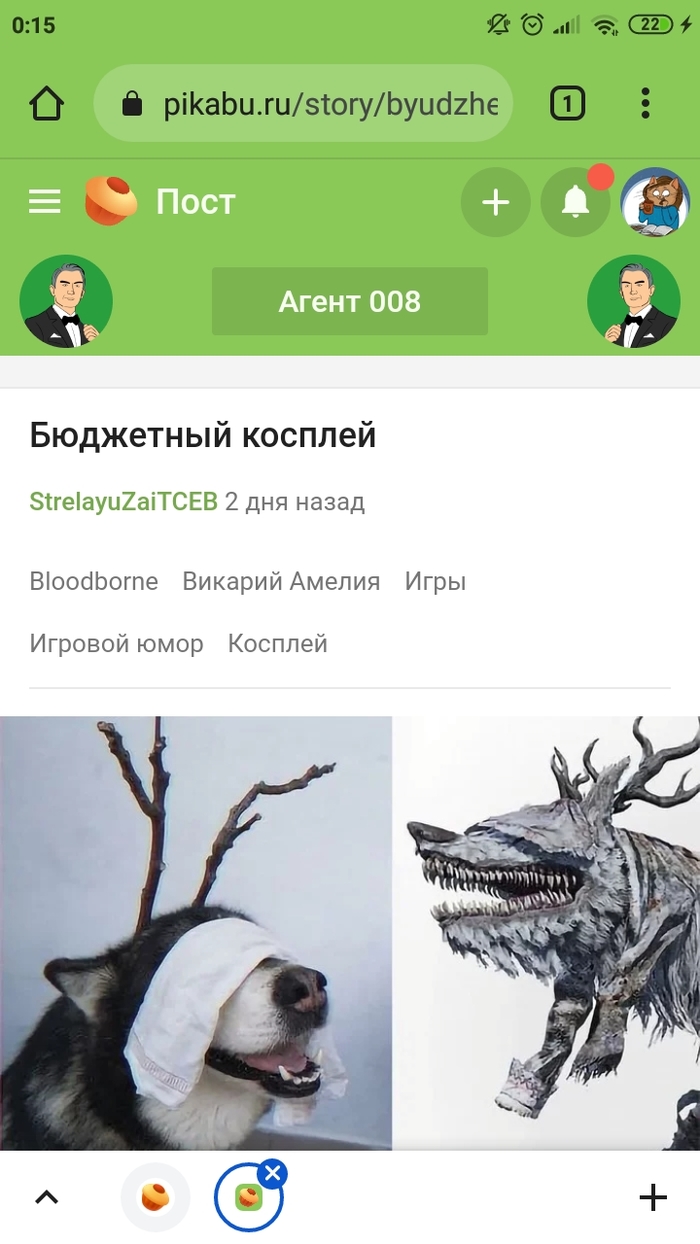Screen dimensions: 700x1244
Task: Open my profile avatar
Action: (x=655, y=202)
